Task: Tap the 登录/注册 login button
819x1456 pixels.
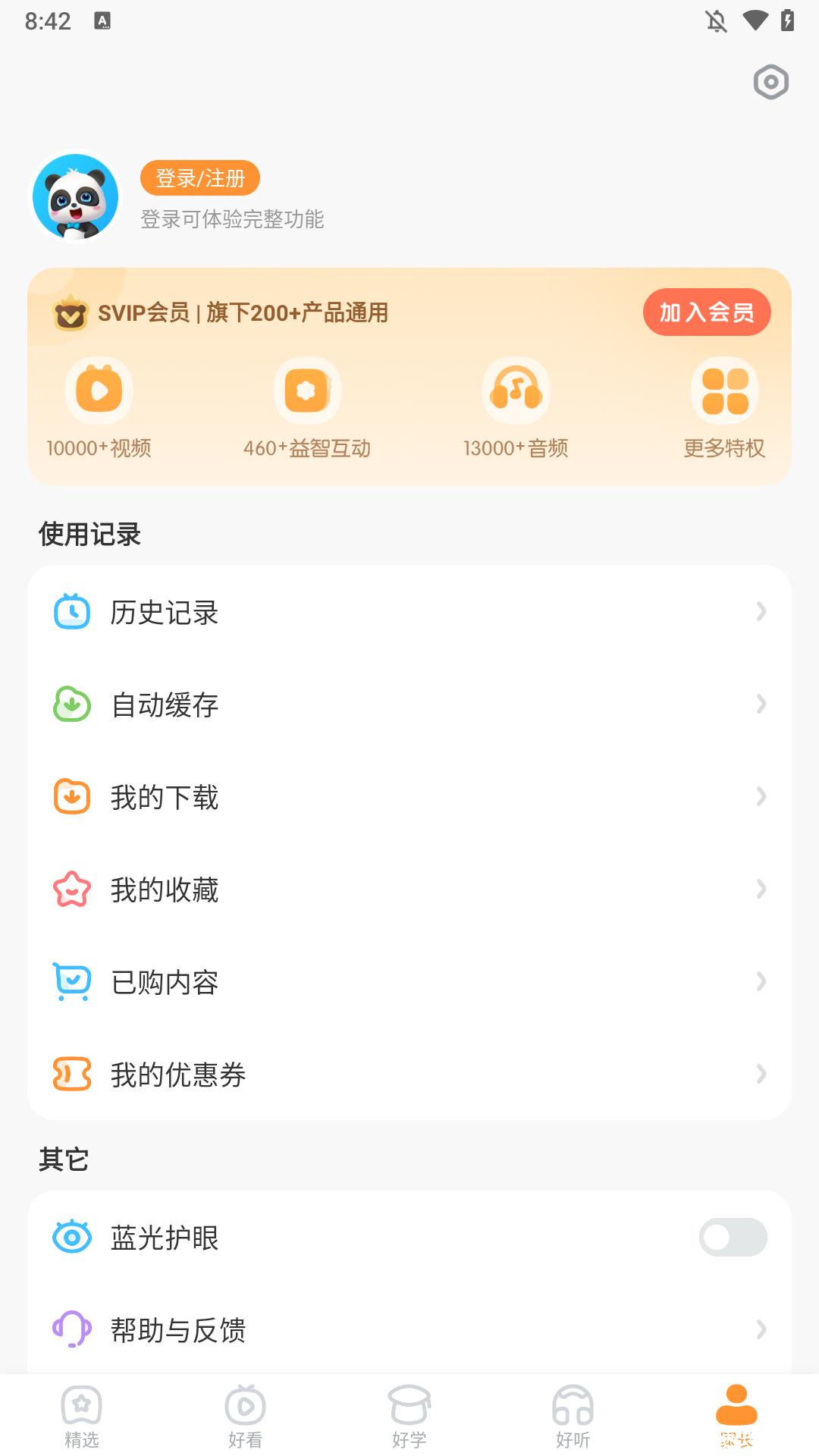Action: coord(200,178)
